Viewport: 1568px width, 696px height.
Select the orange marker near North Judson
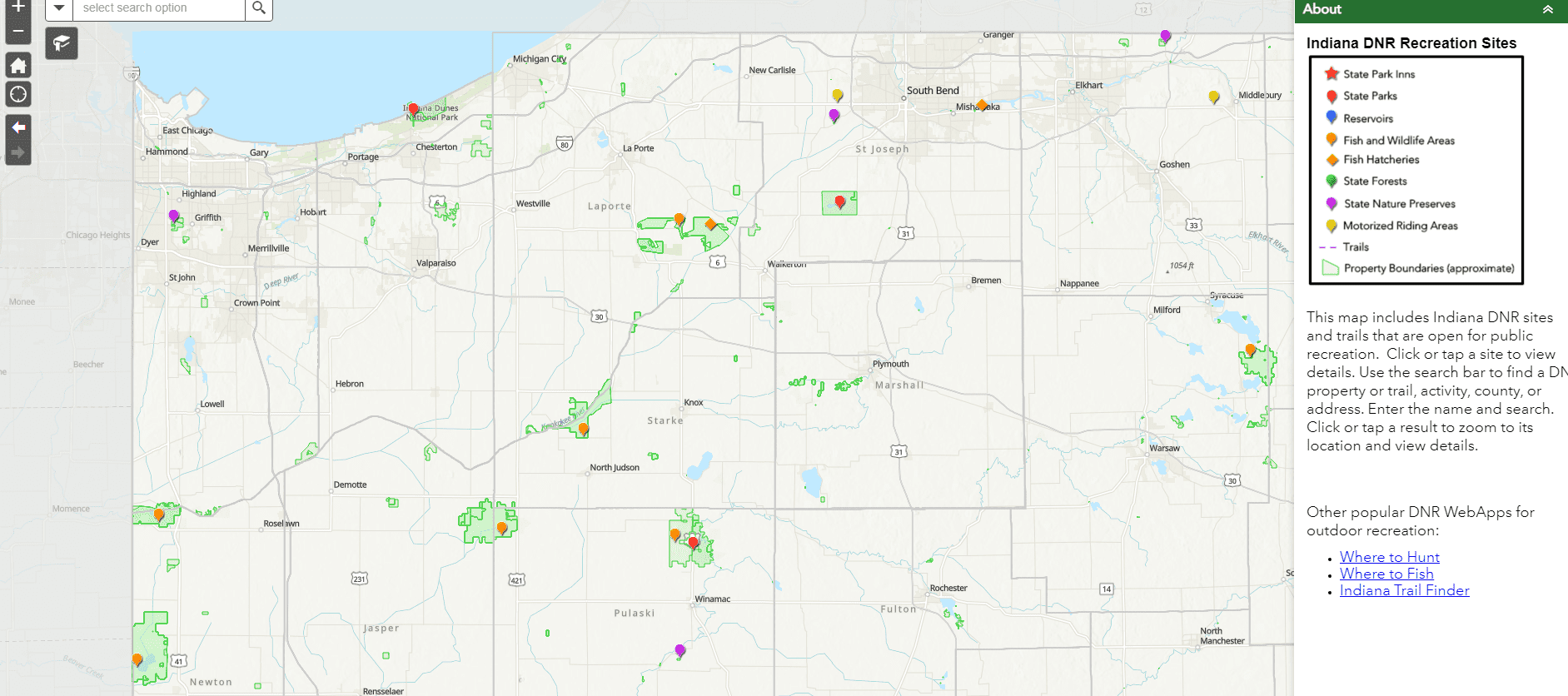pyautogui.click(x=583, y=430)
